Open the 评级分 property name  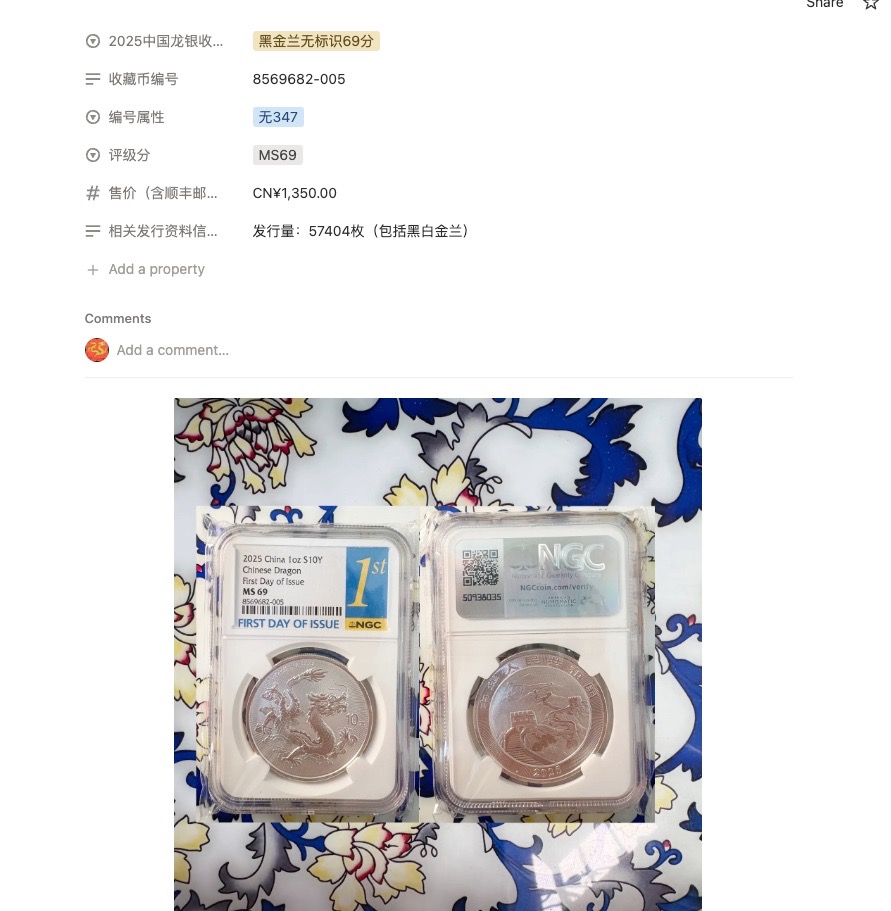pyautogui.click(x=129, y=155)
